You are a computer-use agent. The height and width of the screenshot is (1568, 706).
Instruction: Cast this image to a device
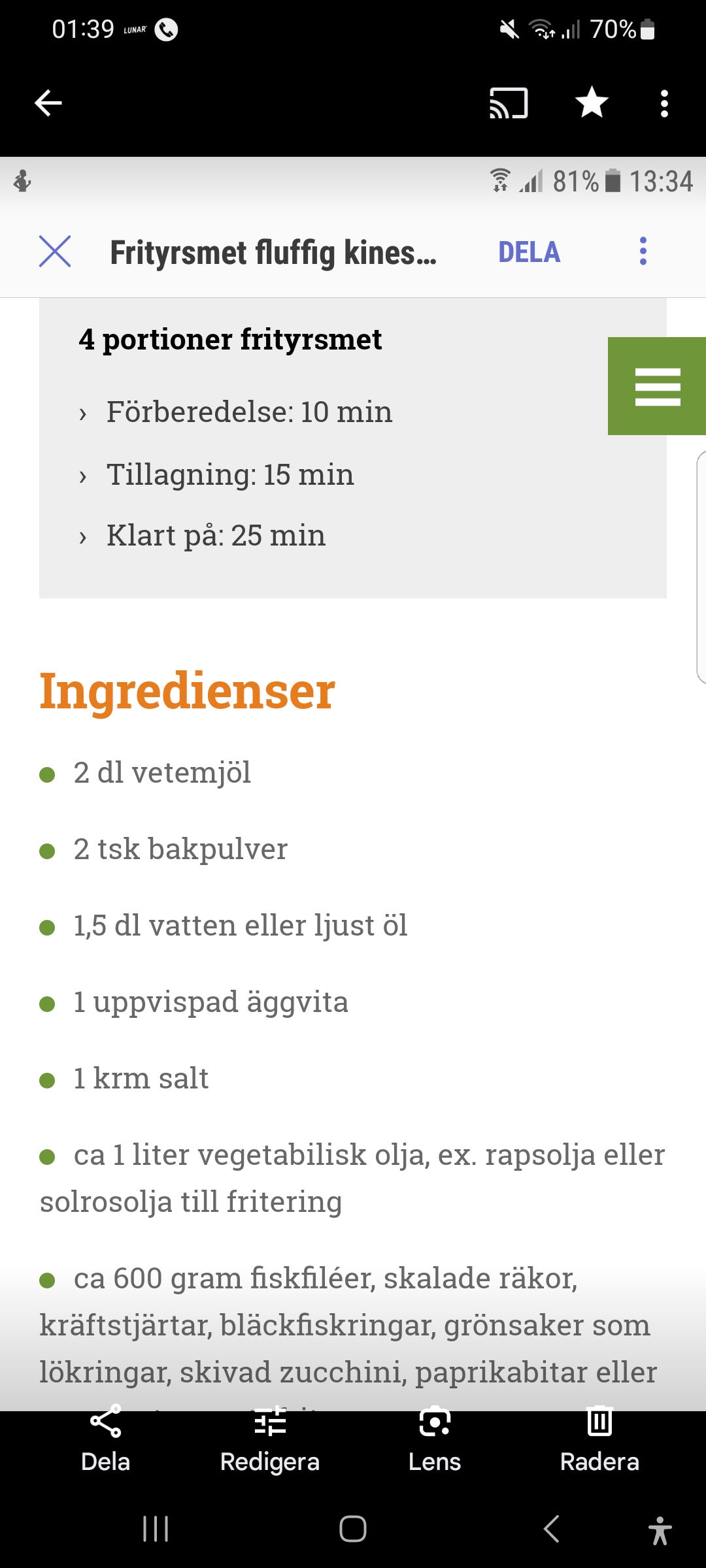[x=509, y=103]
